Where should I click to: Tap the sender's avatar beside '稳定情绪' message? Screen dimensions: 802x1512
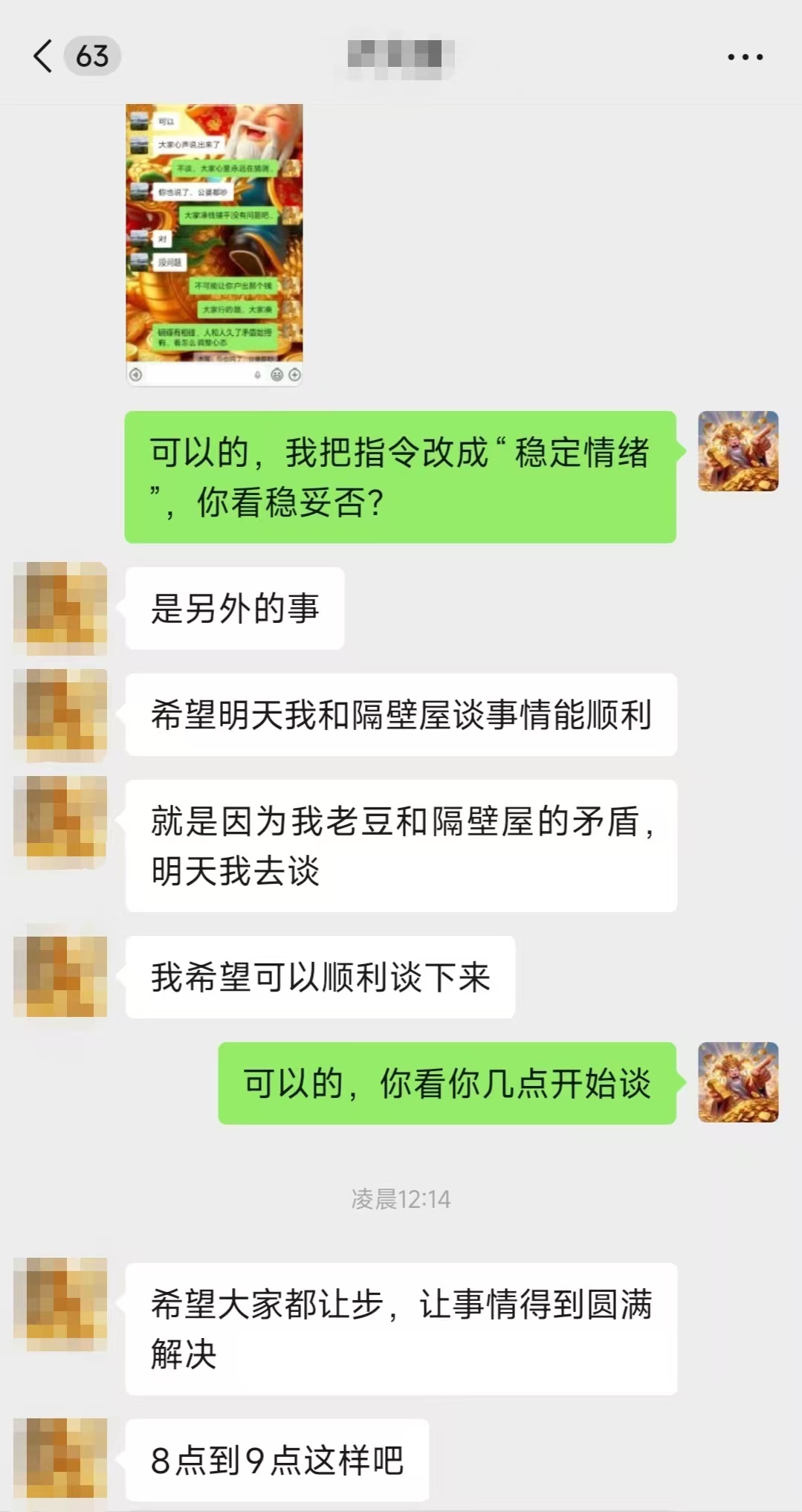point(738,451)
